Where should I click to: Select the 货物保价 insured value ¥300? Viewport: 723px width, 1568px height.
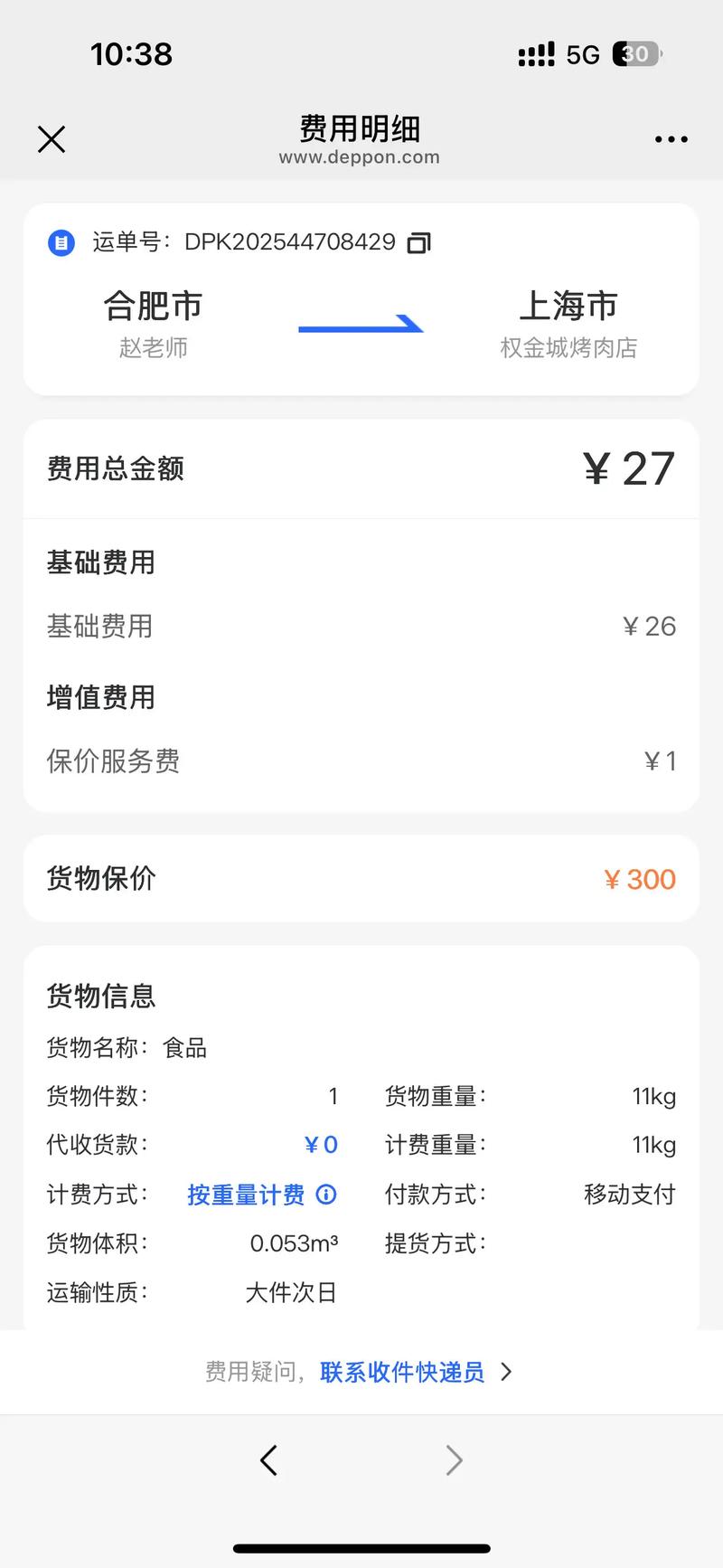(x=639, y=878)
